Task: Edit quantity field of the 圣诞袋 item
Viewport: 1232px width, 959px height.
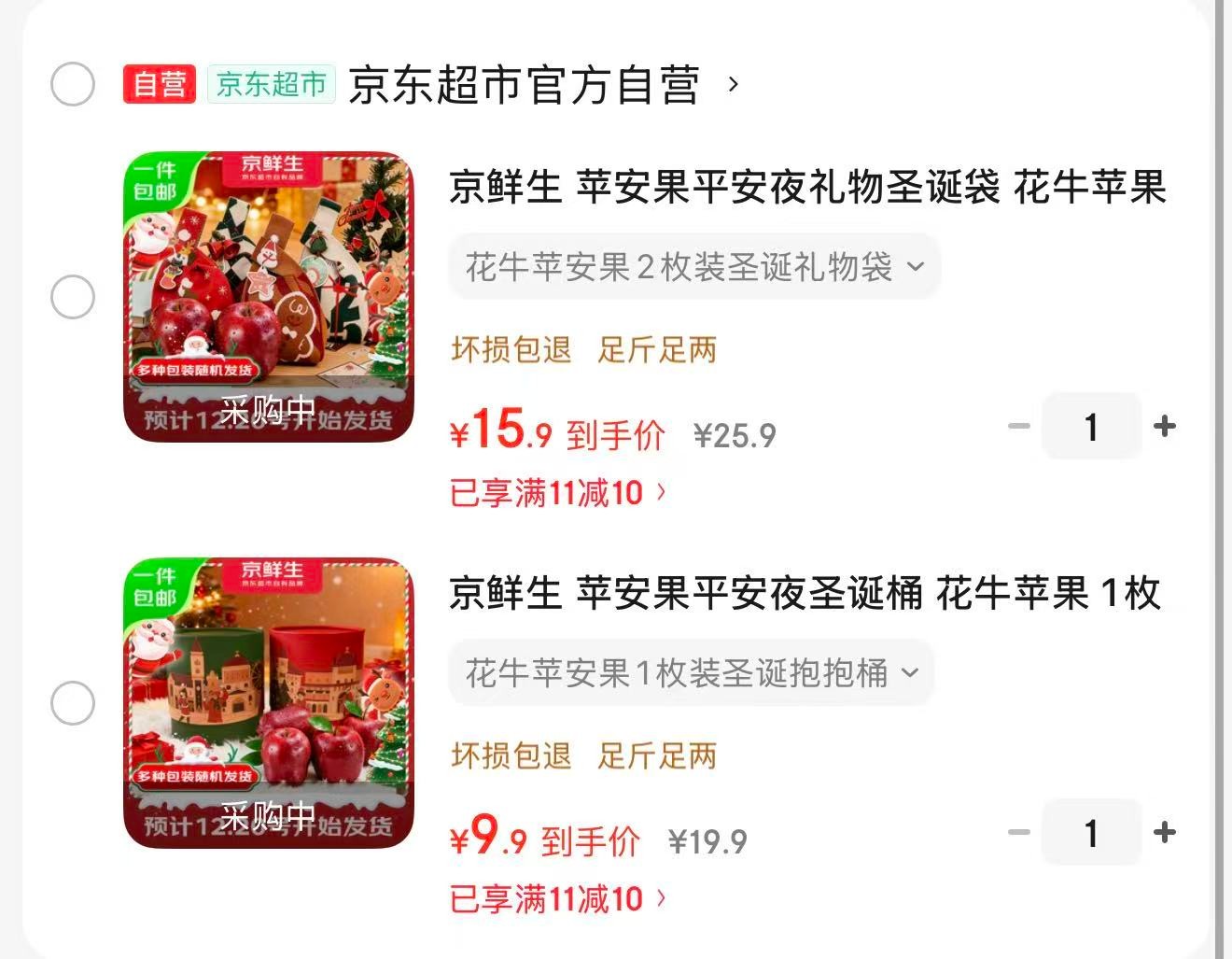Action: click(x=1091, y=427)
